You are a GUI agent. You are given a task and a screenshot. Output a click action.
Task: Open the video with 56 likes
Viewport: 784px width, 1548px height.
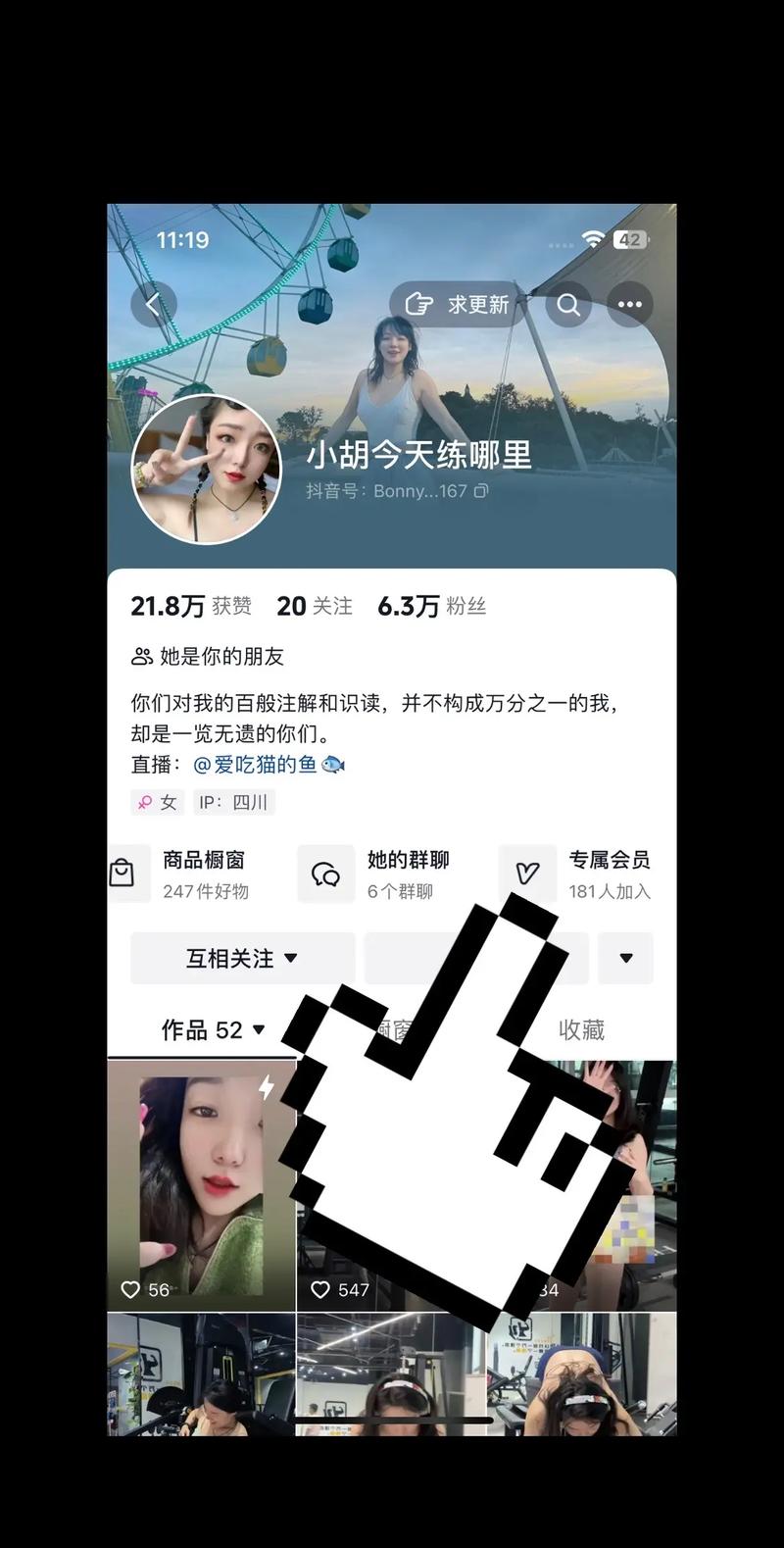tap(201, 1186)
